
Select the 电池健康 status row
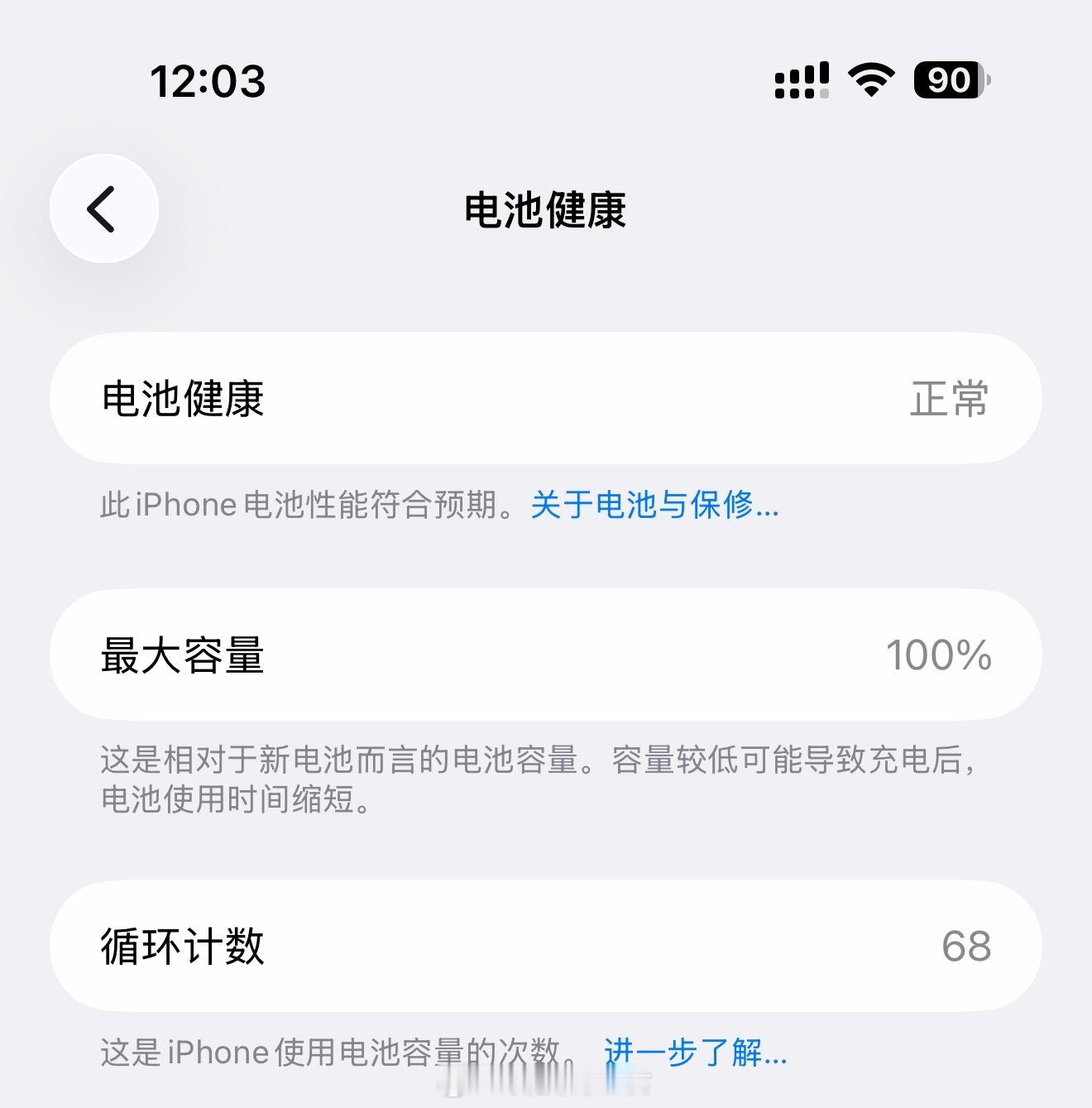click(x=546, y=399)
